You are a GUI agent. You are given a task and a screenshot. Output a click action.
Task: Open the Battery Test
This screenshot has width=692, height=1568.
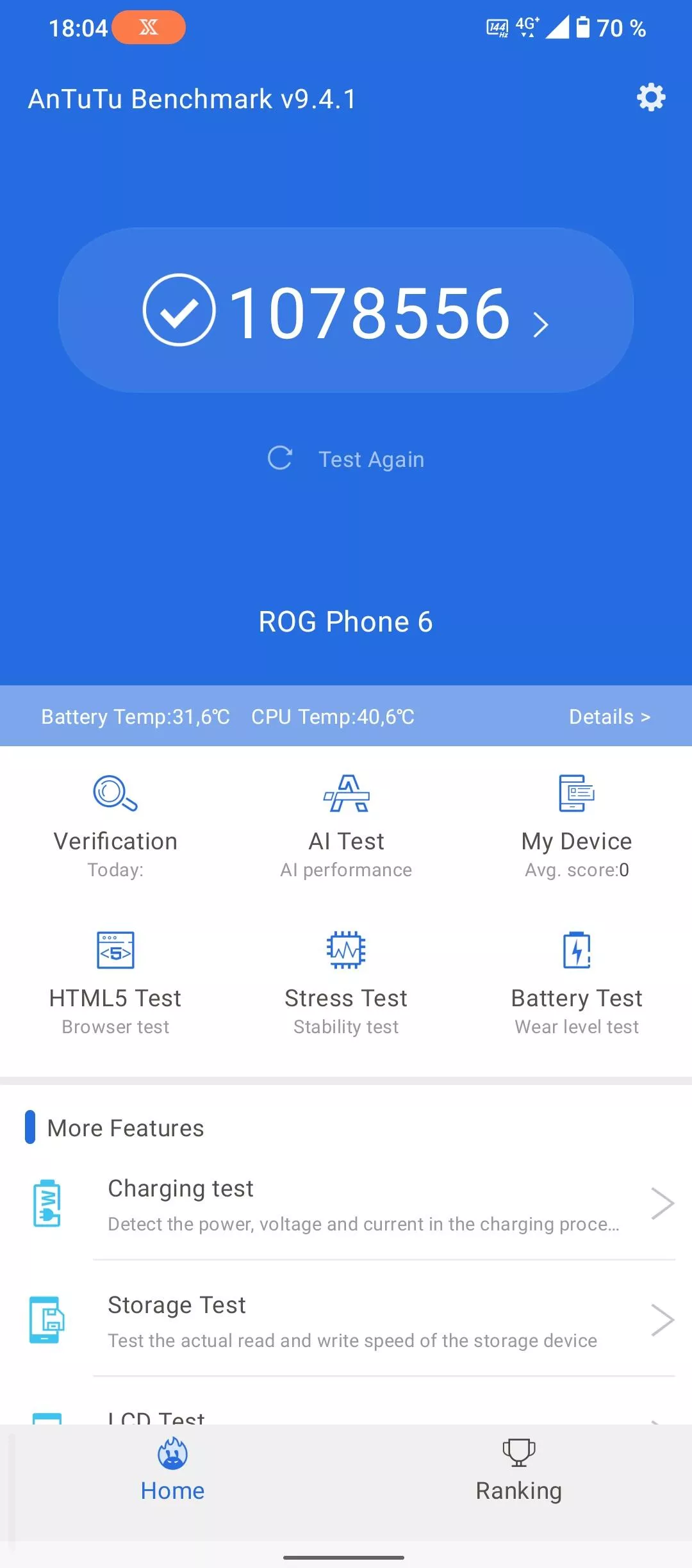[x=577, y=983]
